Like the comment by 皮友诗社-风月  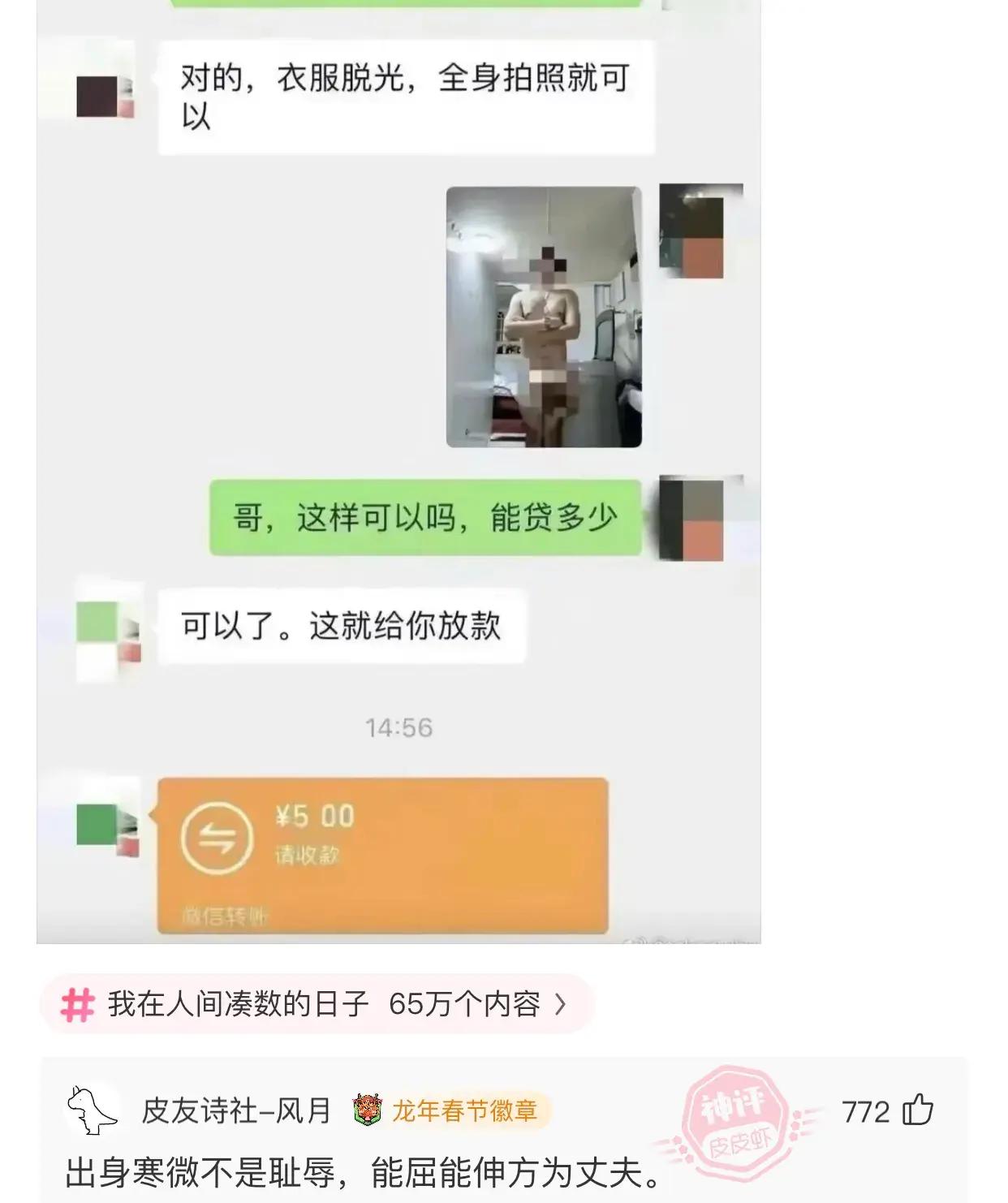[917, 1110]
